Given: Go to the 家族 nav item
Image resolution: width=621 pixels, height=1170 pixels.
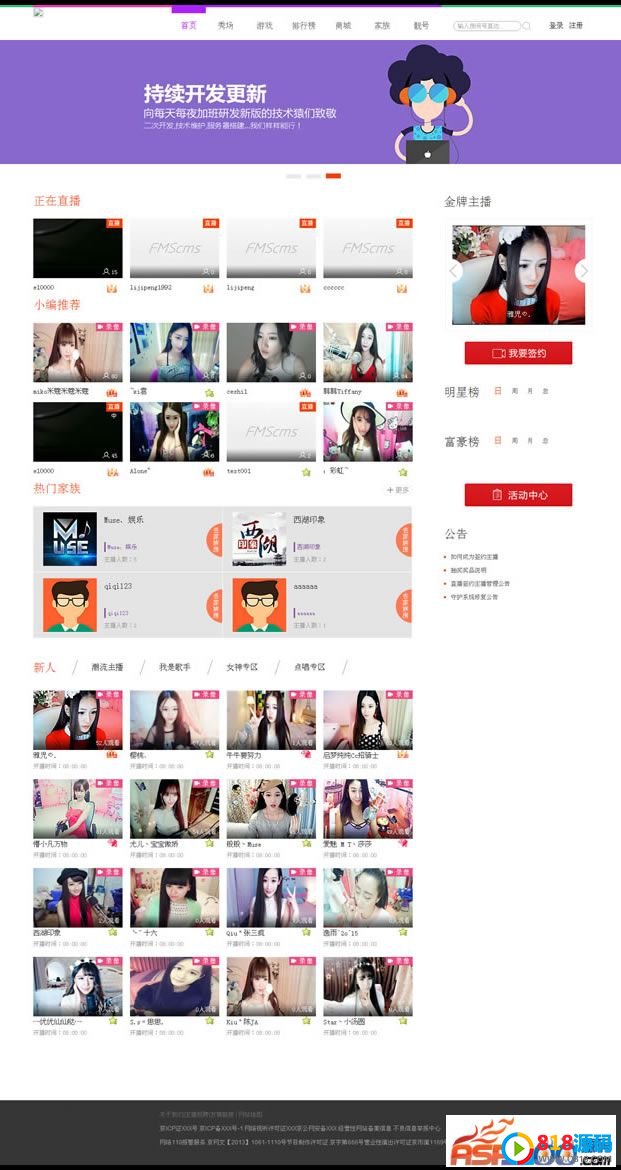Looking at the screenshot, I should [382, 26].
